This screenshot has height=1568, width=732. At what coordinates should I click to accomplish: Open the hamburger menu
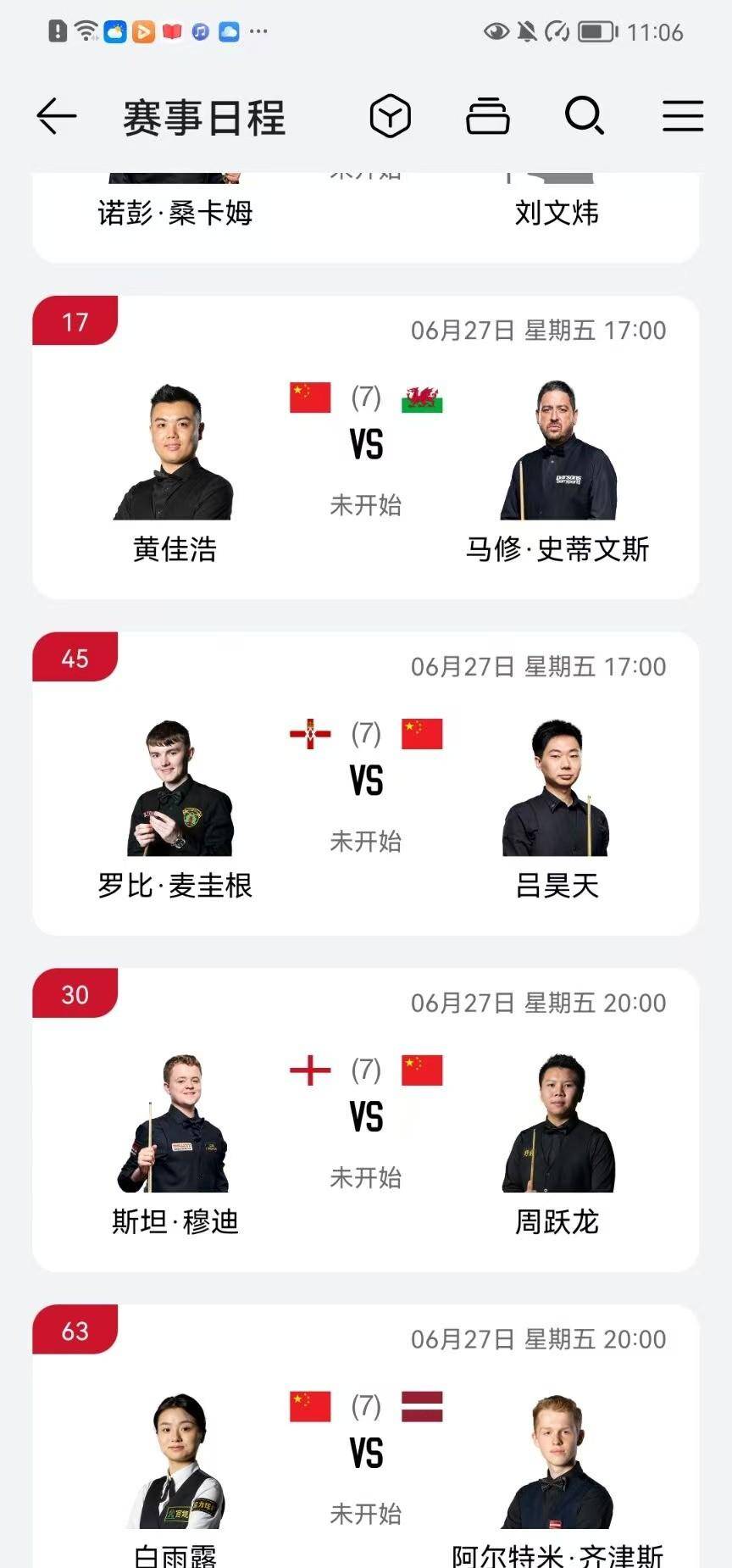tap(683, 116)
